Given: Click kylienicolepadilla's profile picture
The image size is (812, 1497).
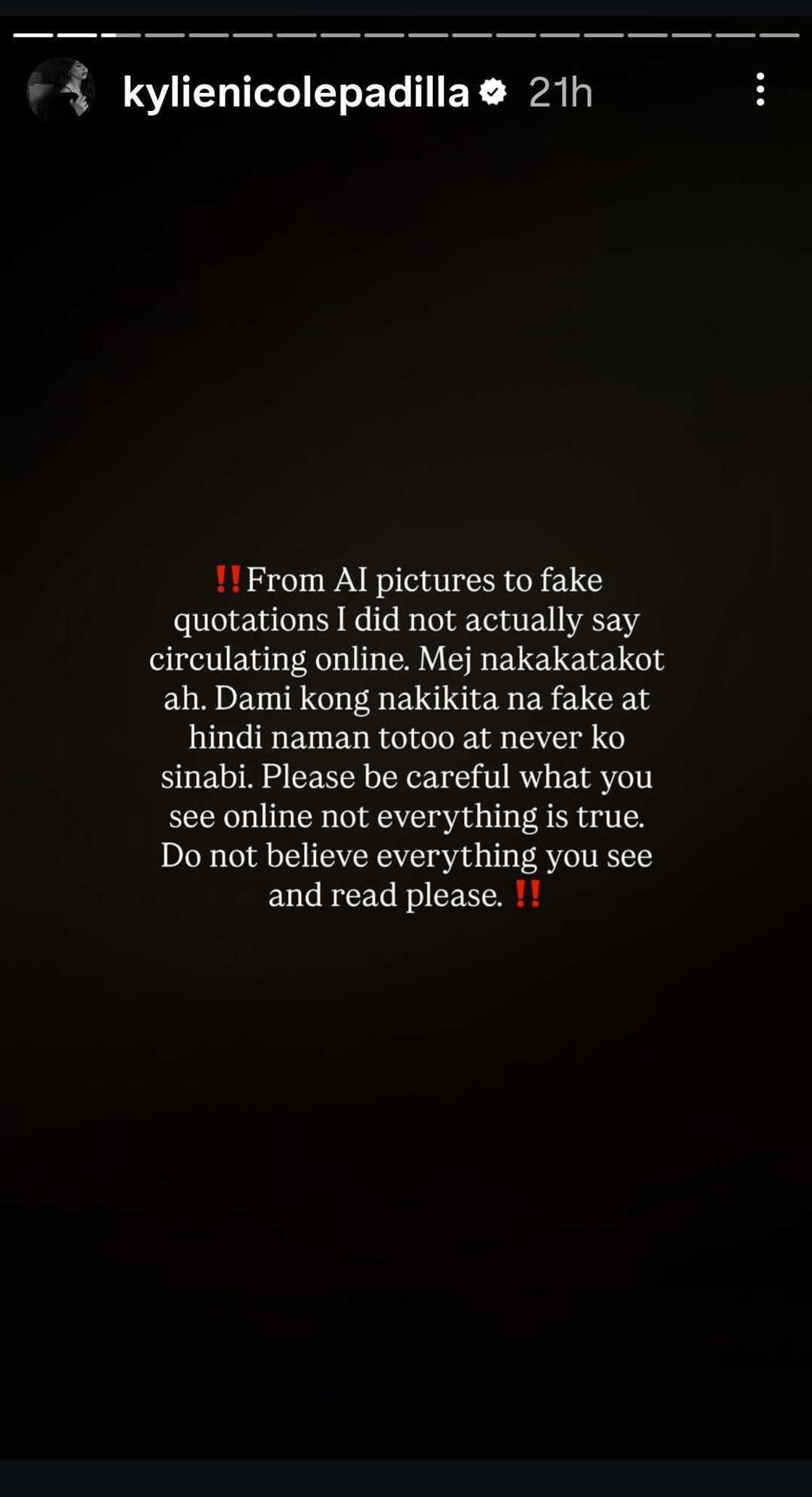Looking at the screenshot, I should point(62,91).
